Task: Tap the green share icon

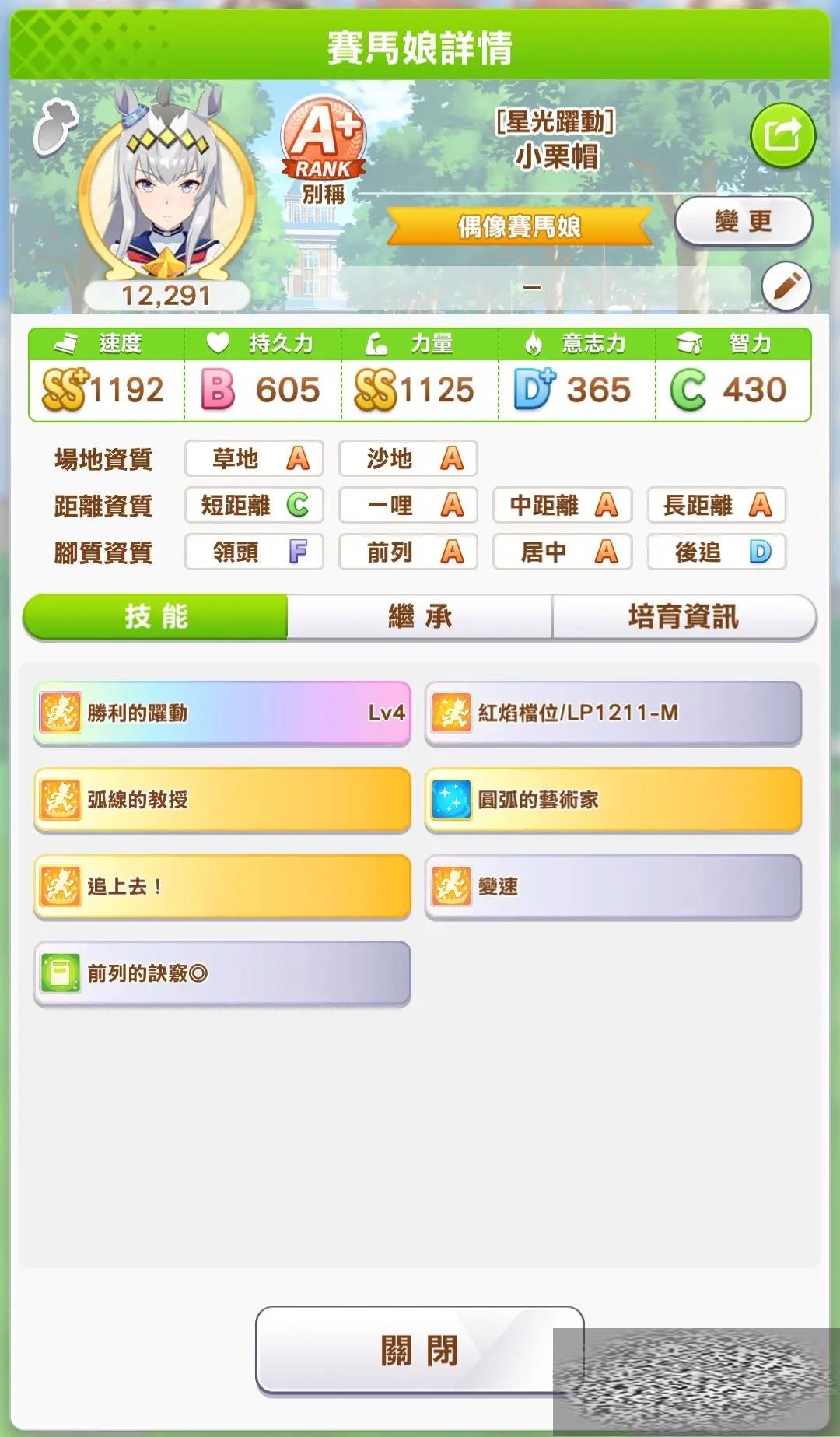Action: click(782, 136)
